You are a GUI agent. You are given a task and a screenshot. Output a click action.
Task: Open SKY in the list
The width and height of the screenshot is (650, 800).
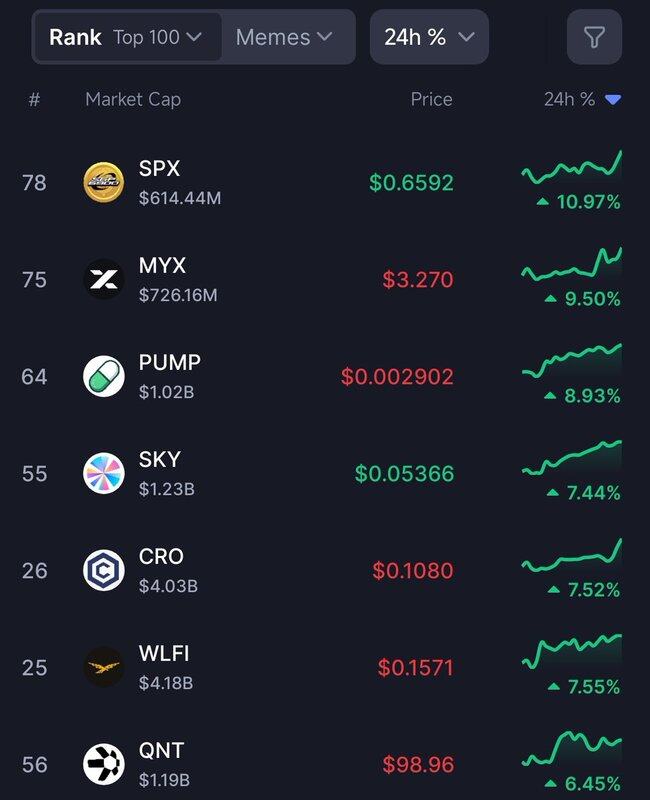point(160,473)
